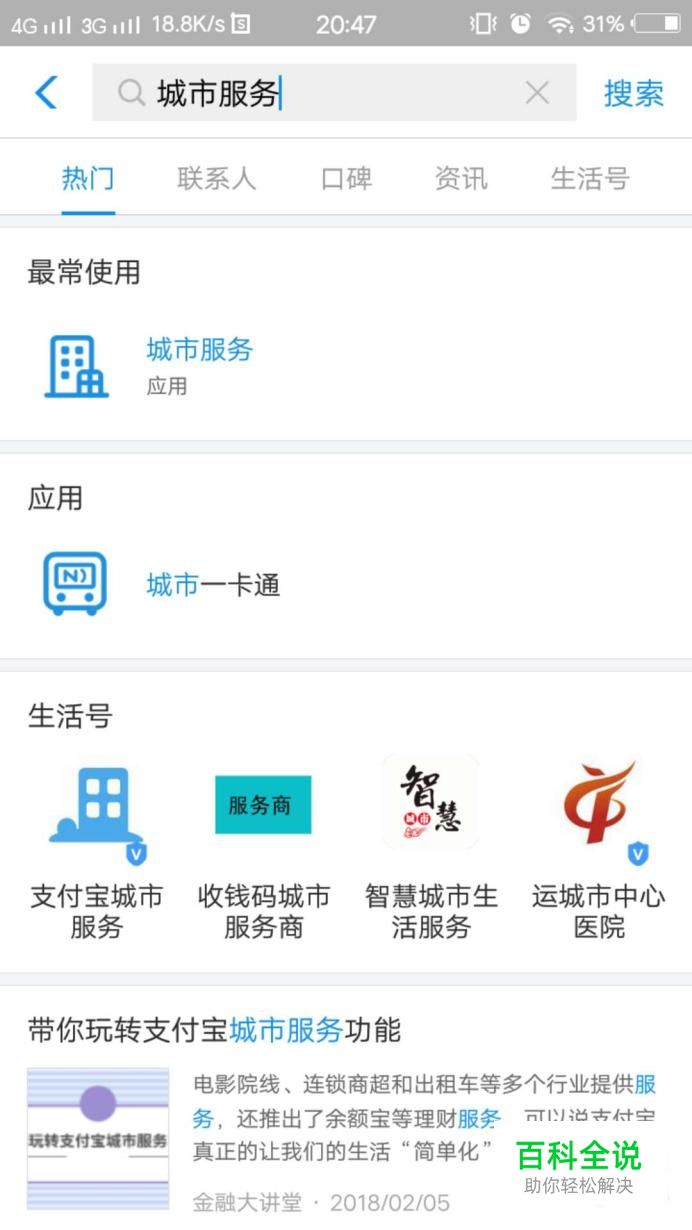Open the 支付宝城市服务 life account
692x1230 pixels.
(x=97, y=850)
